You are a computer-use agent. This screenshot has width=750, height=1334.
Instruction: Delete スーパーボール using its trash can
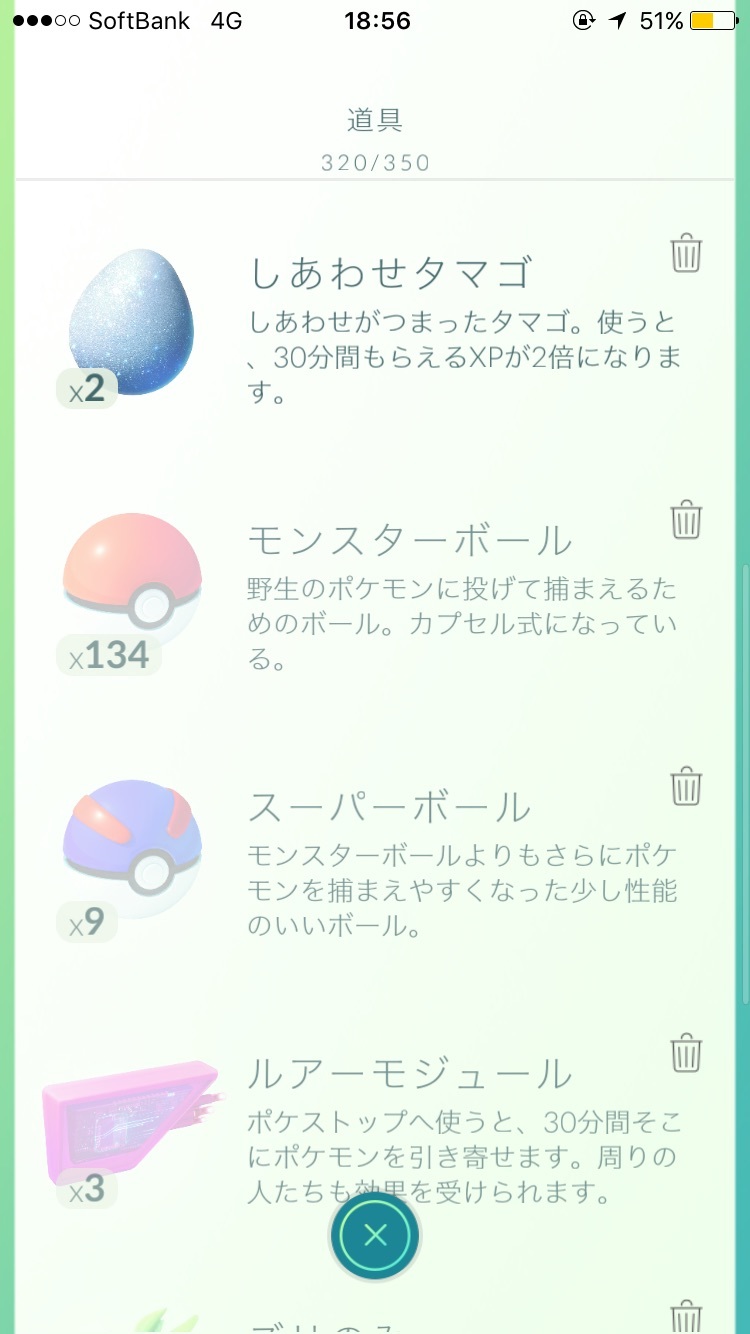click(686, 786)
